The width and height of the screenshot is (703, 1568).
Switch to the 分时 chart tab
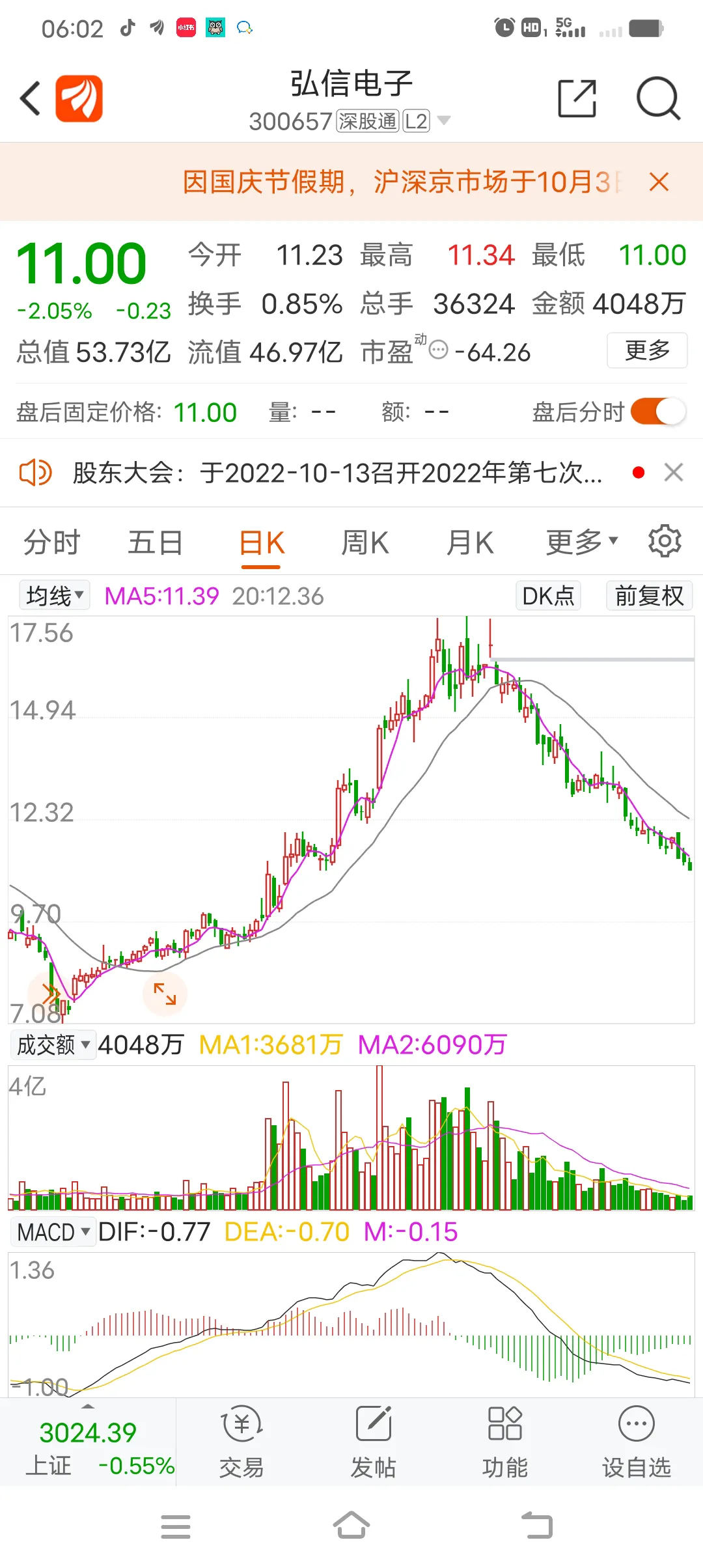(x=51, y=542)
